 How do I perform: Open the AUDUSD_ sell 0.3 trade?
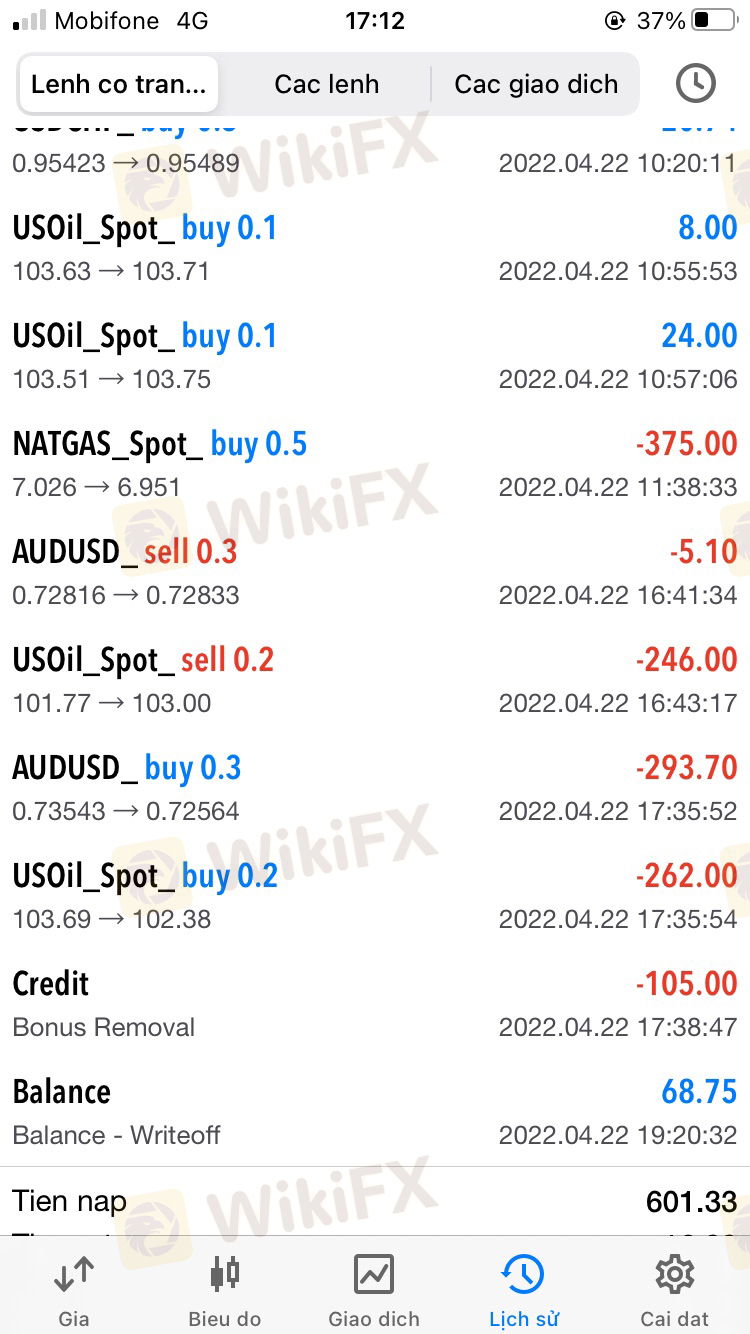(375, 572)
